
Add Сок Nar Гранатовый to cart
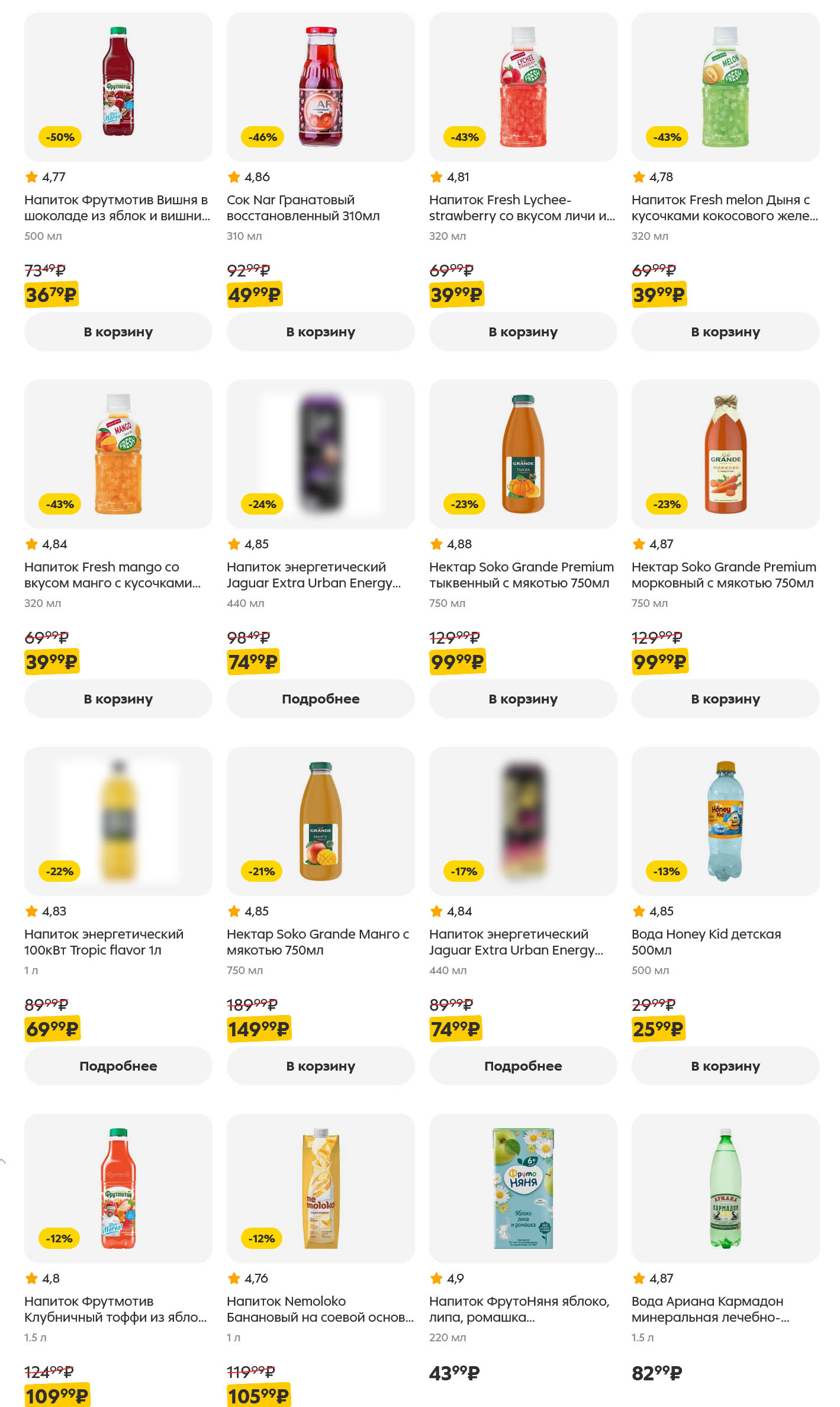[320, 332]
